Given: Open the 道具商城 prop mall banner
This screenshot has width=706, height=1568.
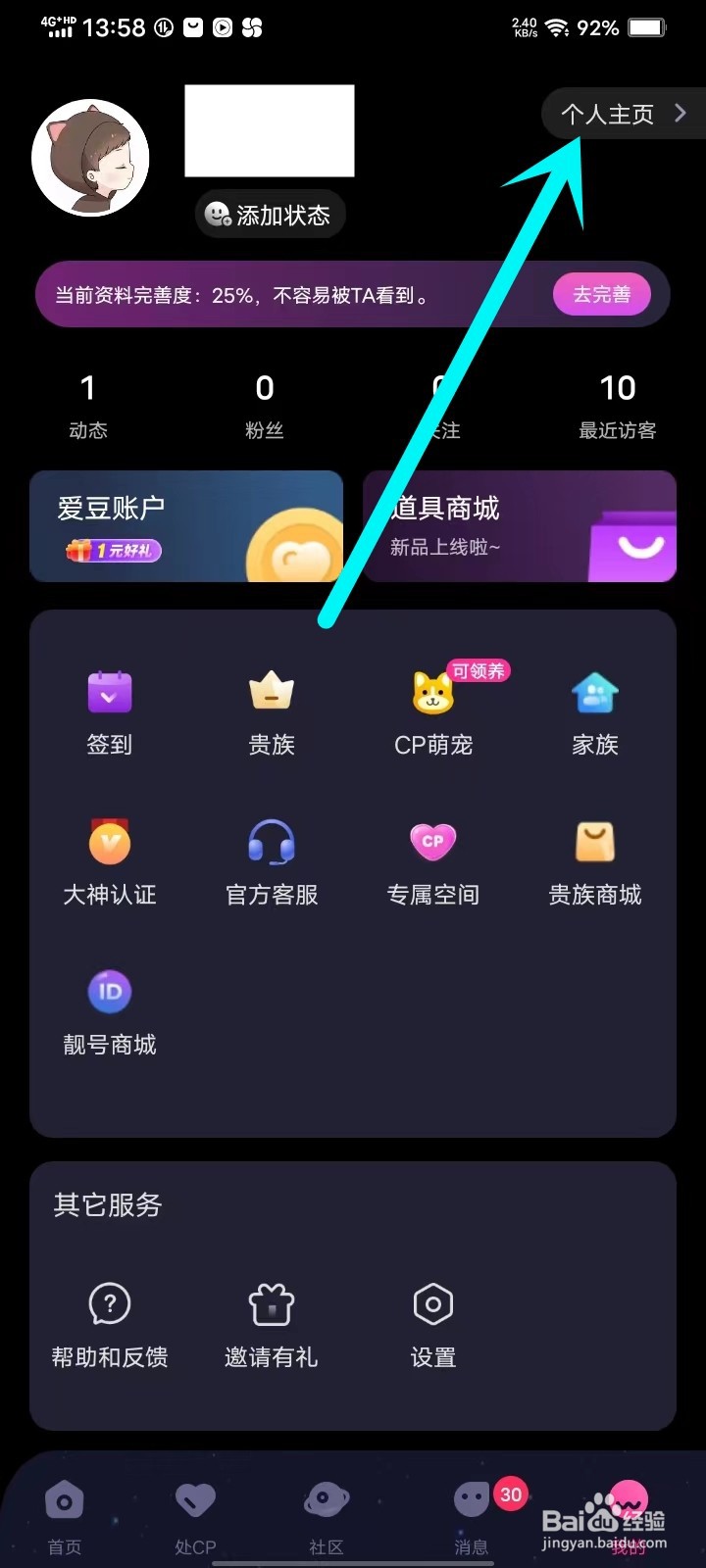Looking at the screenshot, I should pyautogui.click(x=520, y=526).
